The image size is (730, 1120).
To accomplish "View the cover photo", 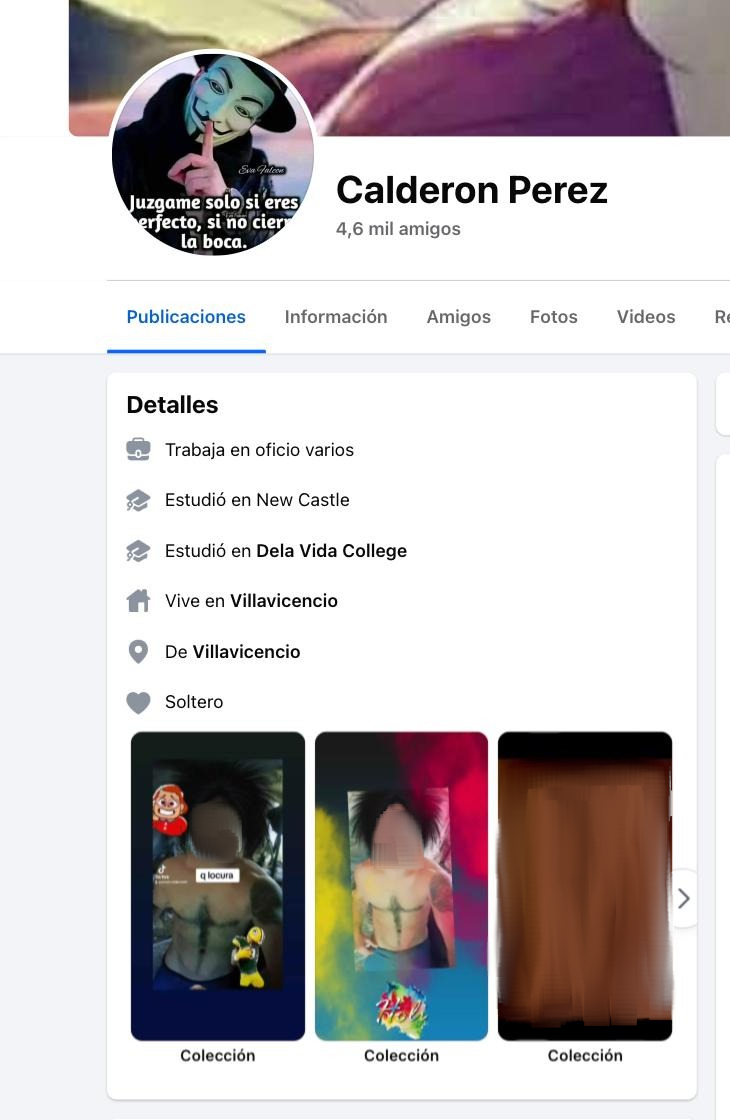I will [x=450, y=60].
